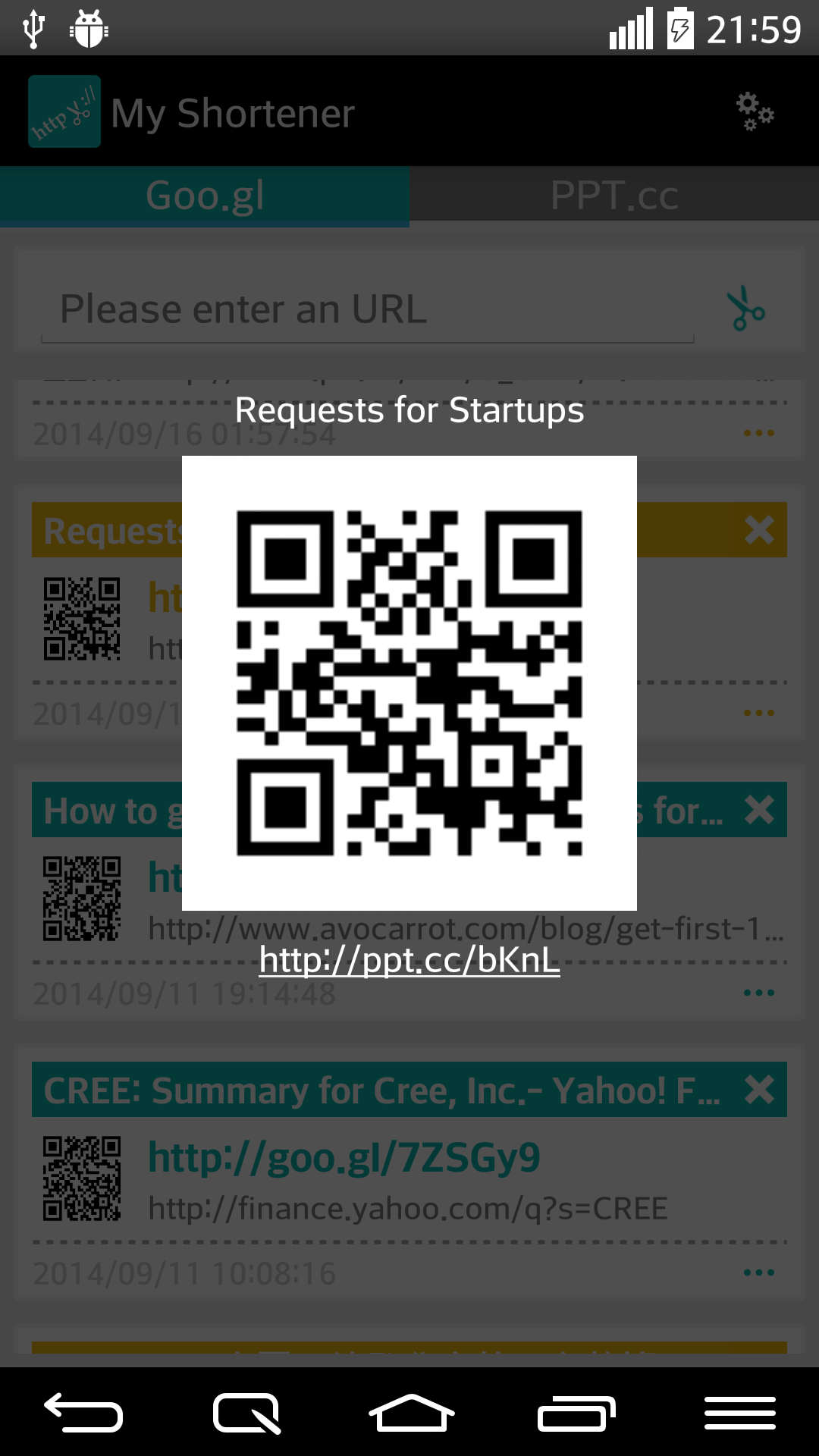Go back with the system back button
This screenshot has height=1456, width=819.
83,1412
